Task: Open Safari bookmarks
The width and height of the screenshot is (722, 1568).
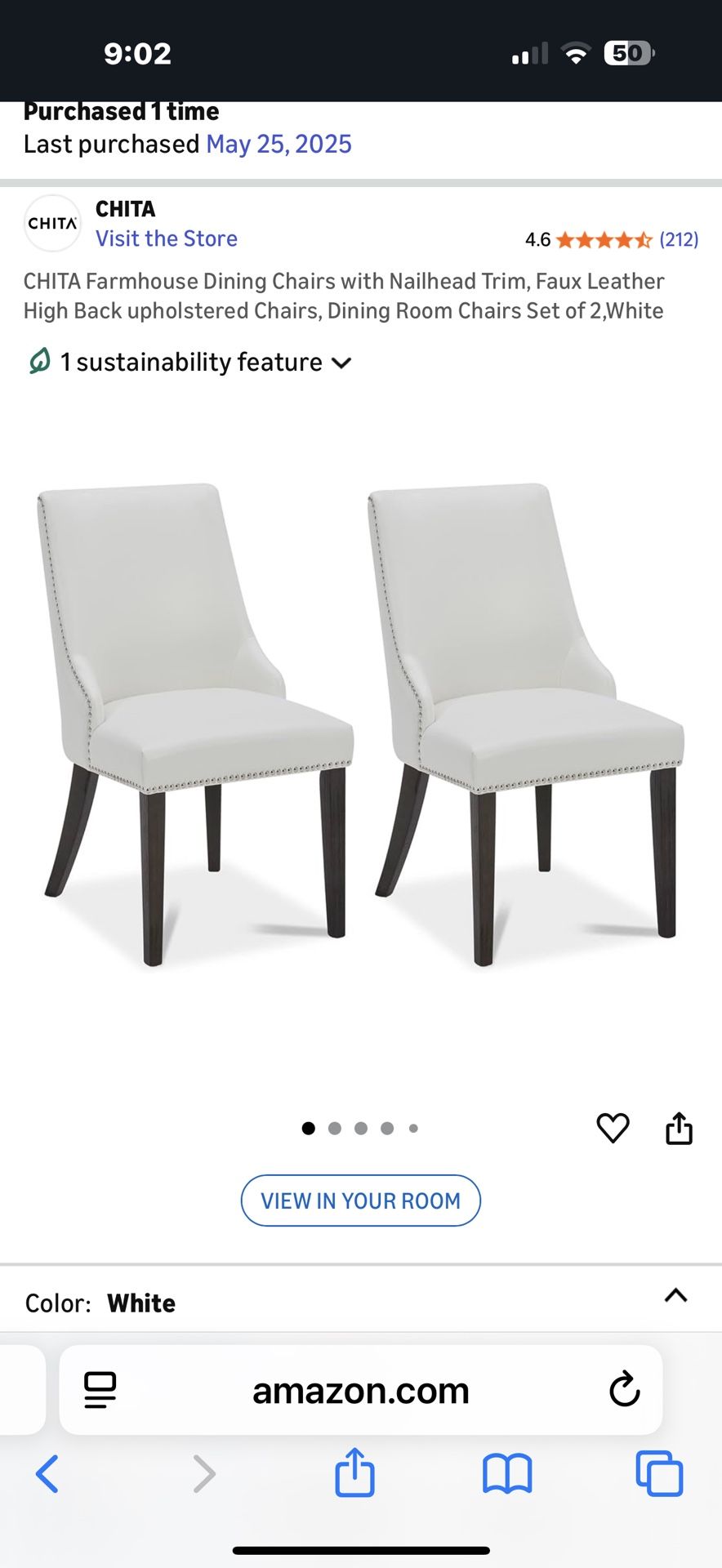Action: coord(507,1474)
